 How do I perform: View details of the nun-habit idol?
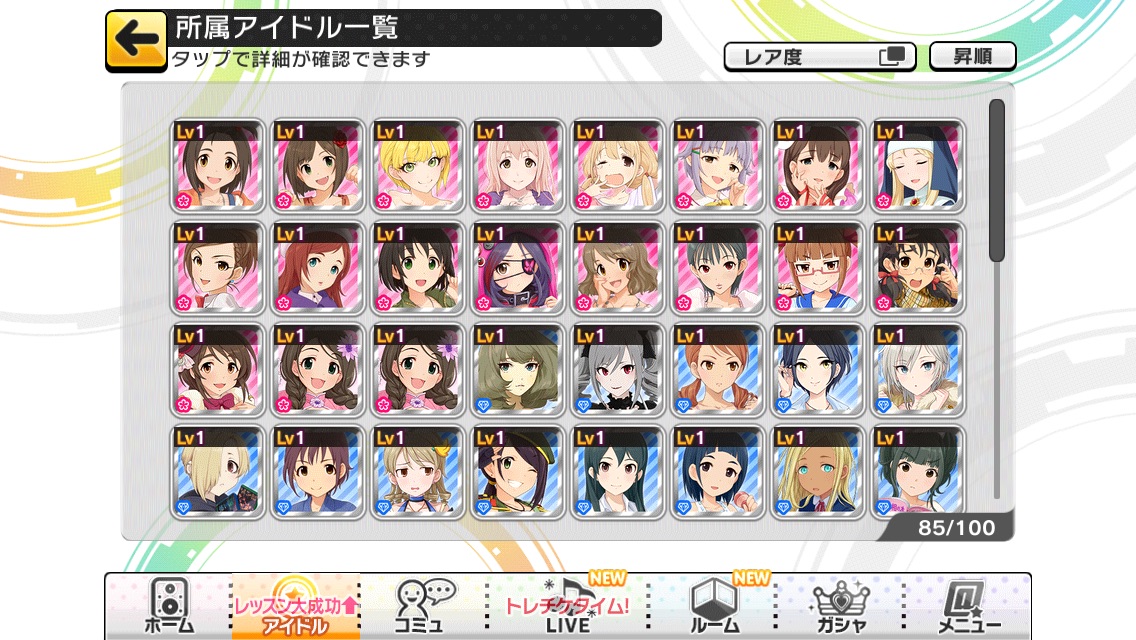(x=918, y=166)
